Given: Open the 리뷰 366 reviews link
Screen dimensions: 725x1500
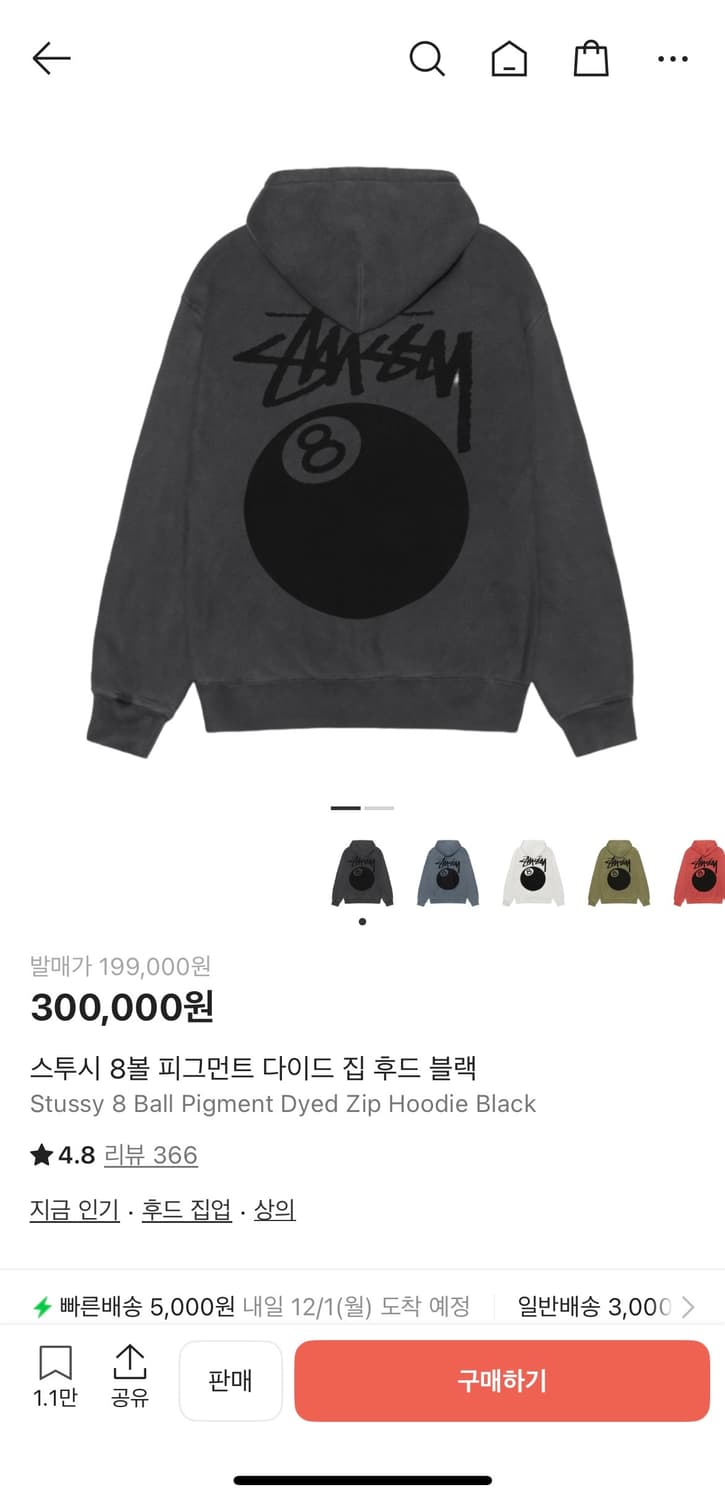Looking at the screenshot, I should click(x=151, y=1155).
